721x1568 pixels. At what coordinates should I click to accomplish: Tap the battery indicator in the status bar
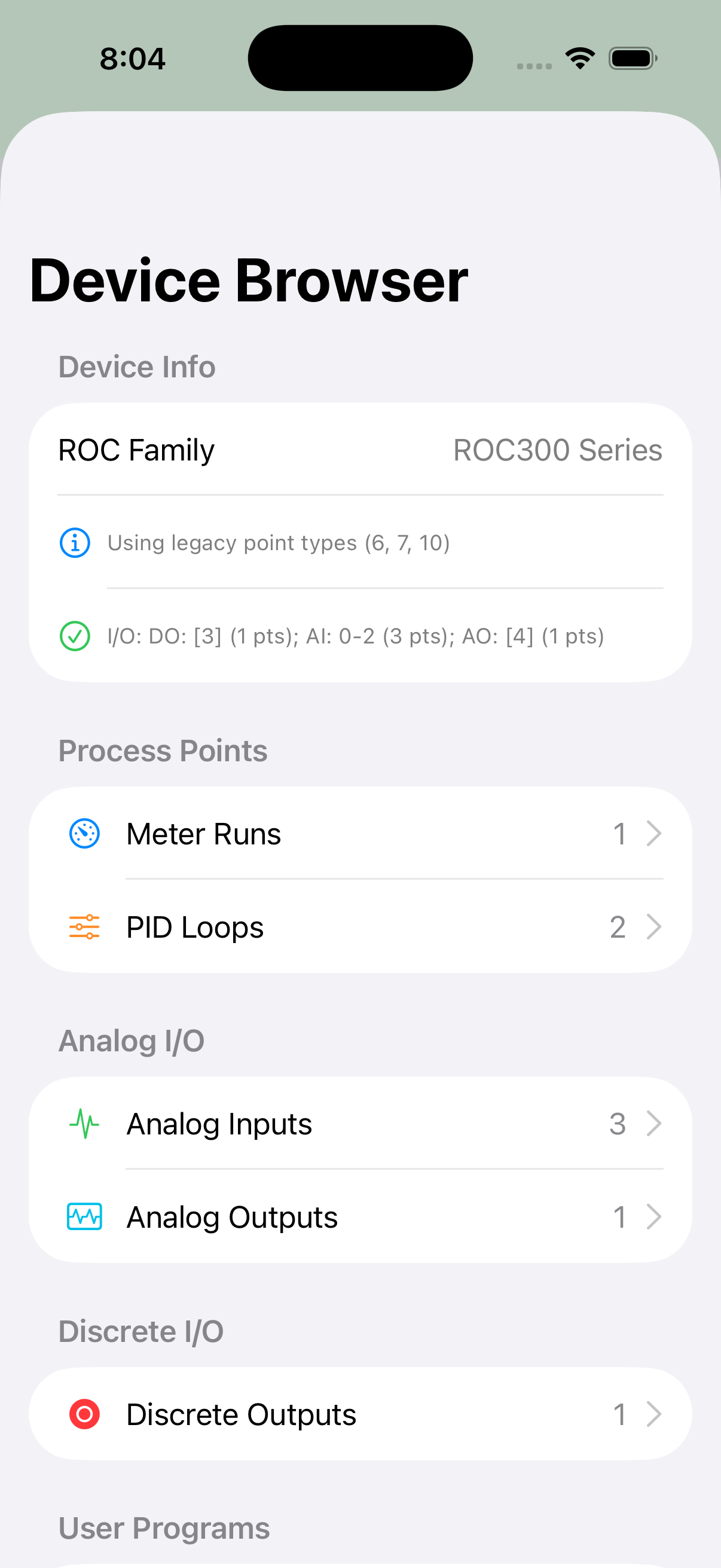[x=632, y=57]
